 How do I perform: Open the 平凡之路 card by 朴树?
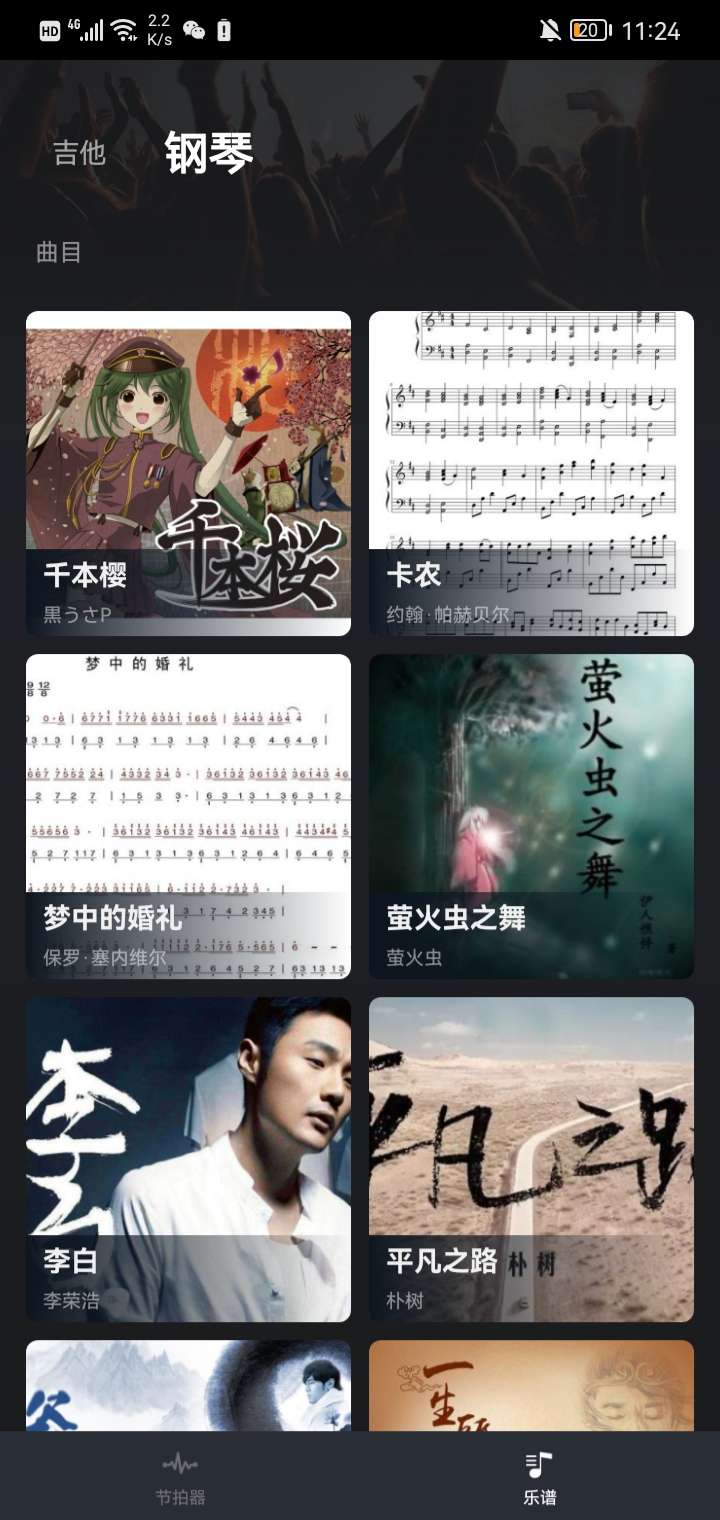[531, 1159]
